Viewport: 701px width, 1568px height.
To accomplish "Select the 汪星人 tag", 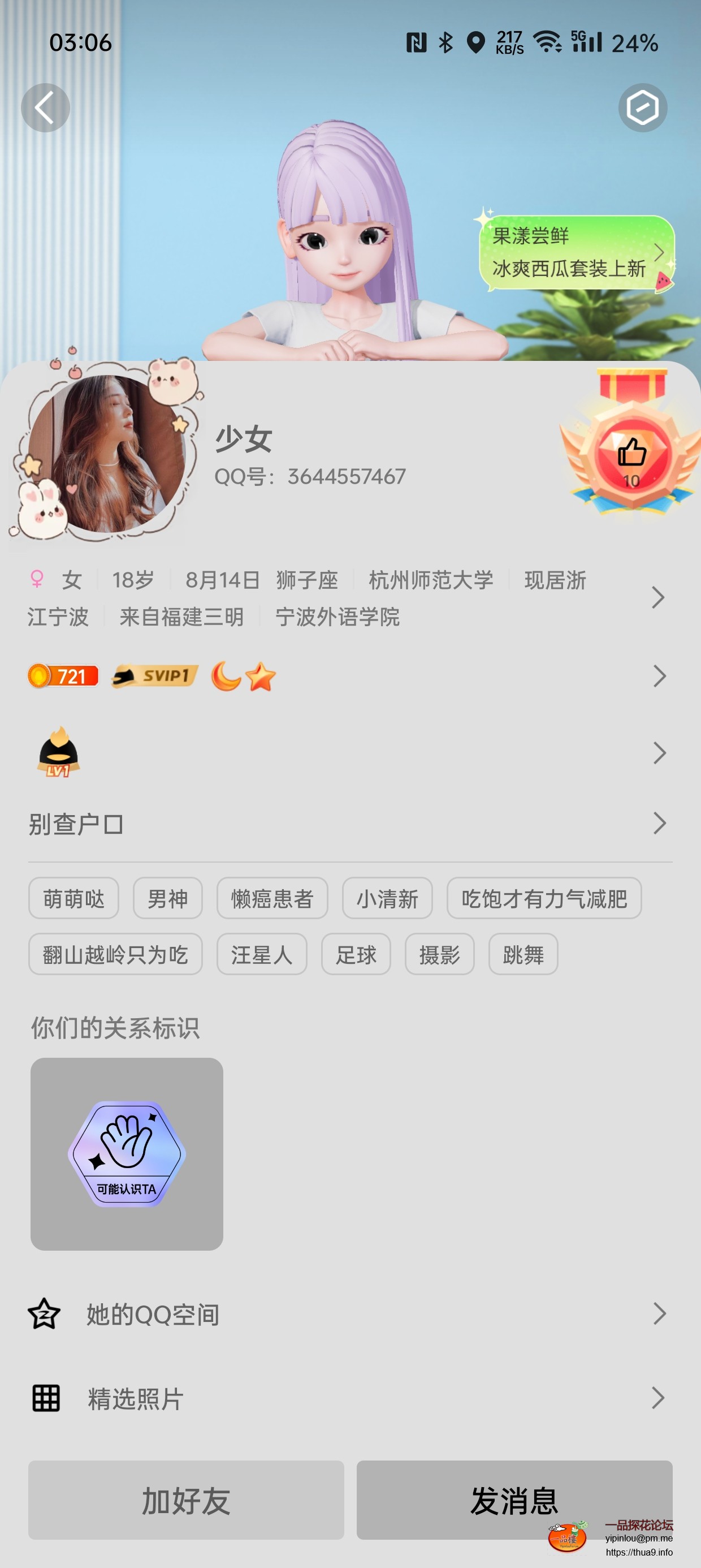I will tap(262, 954).
